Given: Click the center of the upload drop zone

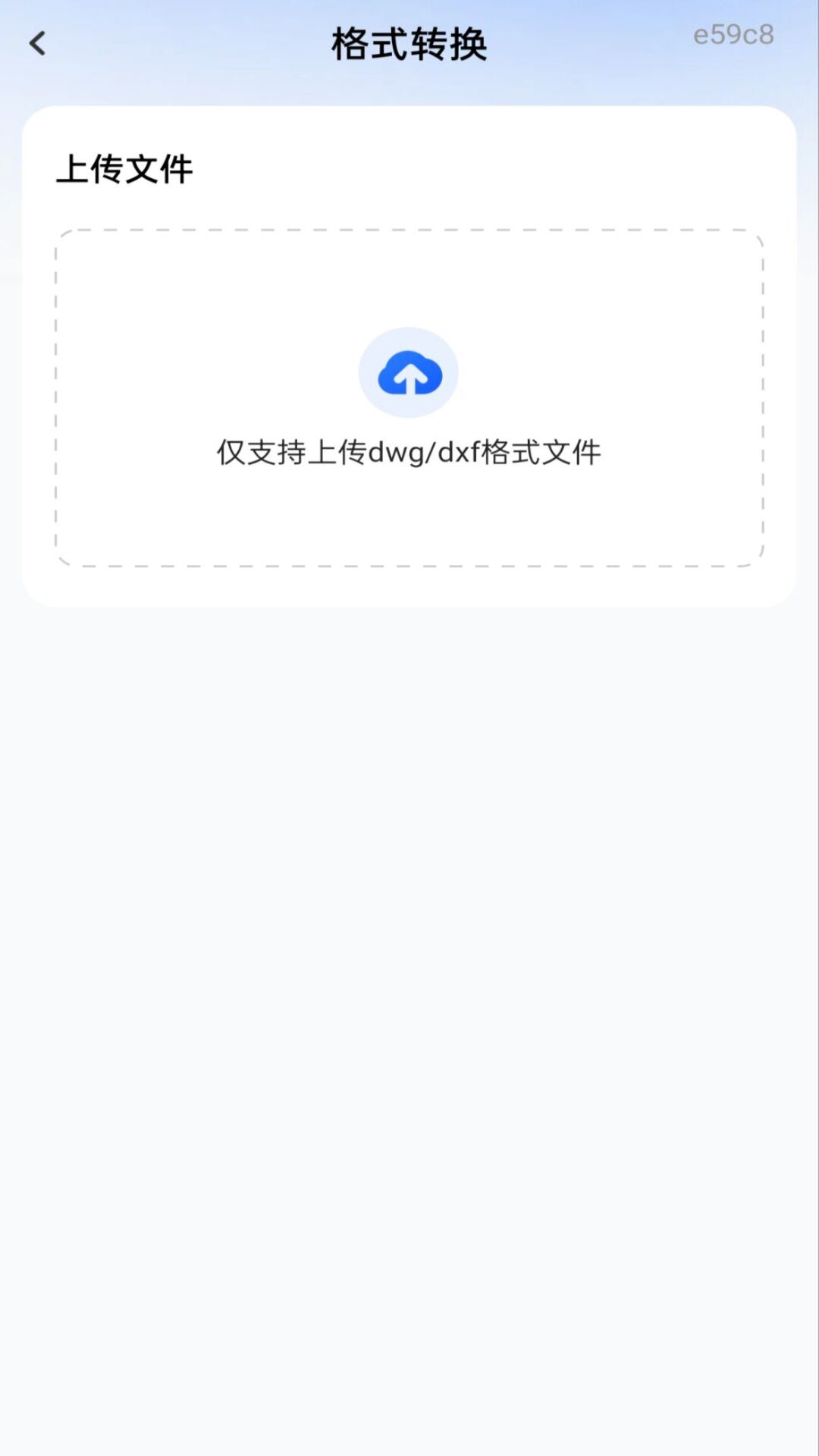Looking at the screenshot, I should [409, 398].
